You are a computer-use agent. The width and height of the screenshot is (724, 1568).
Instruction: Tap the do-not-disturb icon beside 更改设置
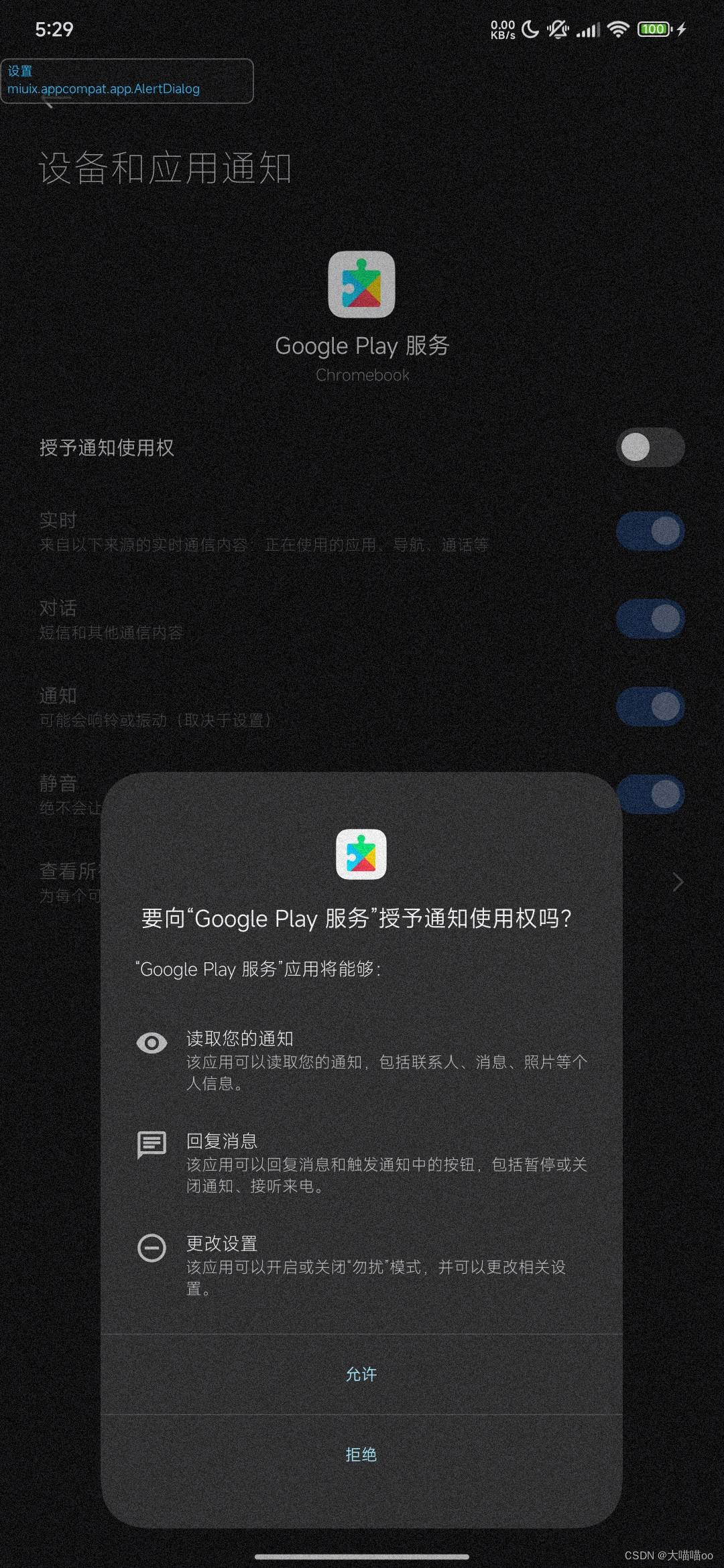coord(152,1248)
